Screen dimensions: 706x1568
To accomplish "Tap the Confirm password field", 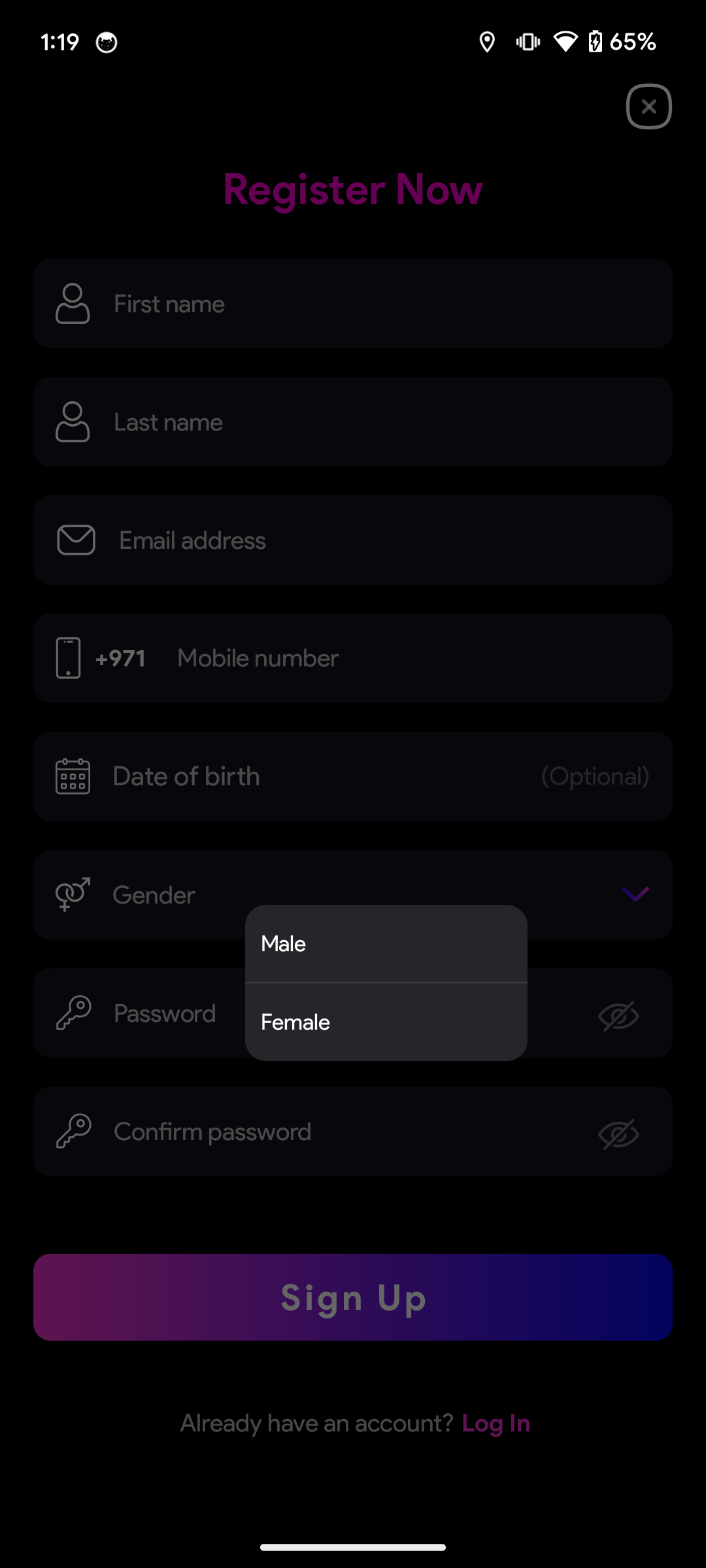I will (x=353, y=1132).
